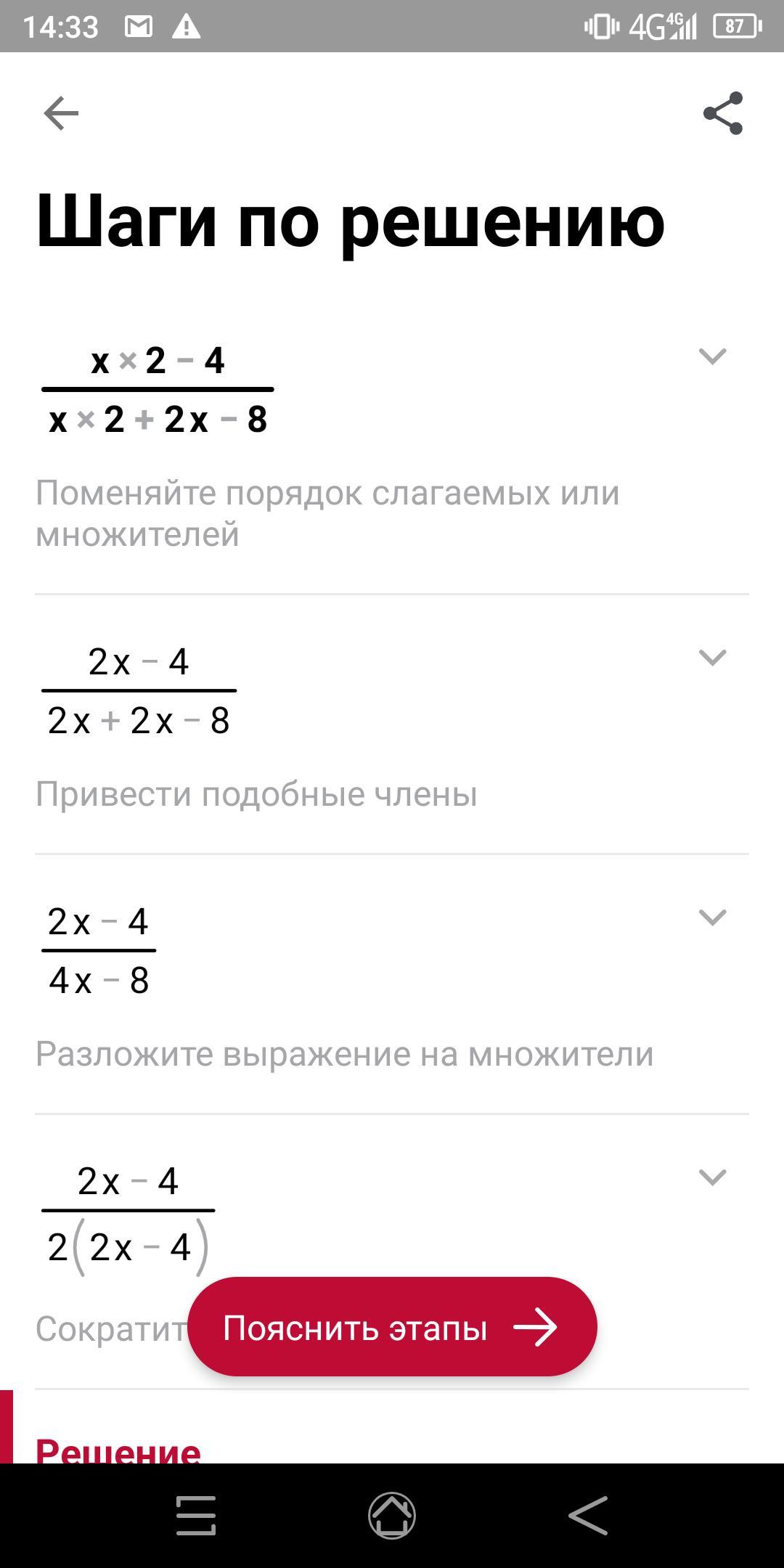Share the solution steps

point(723,113)
